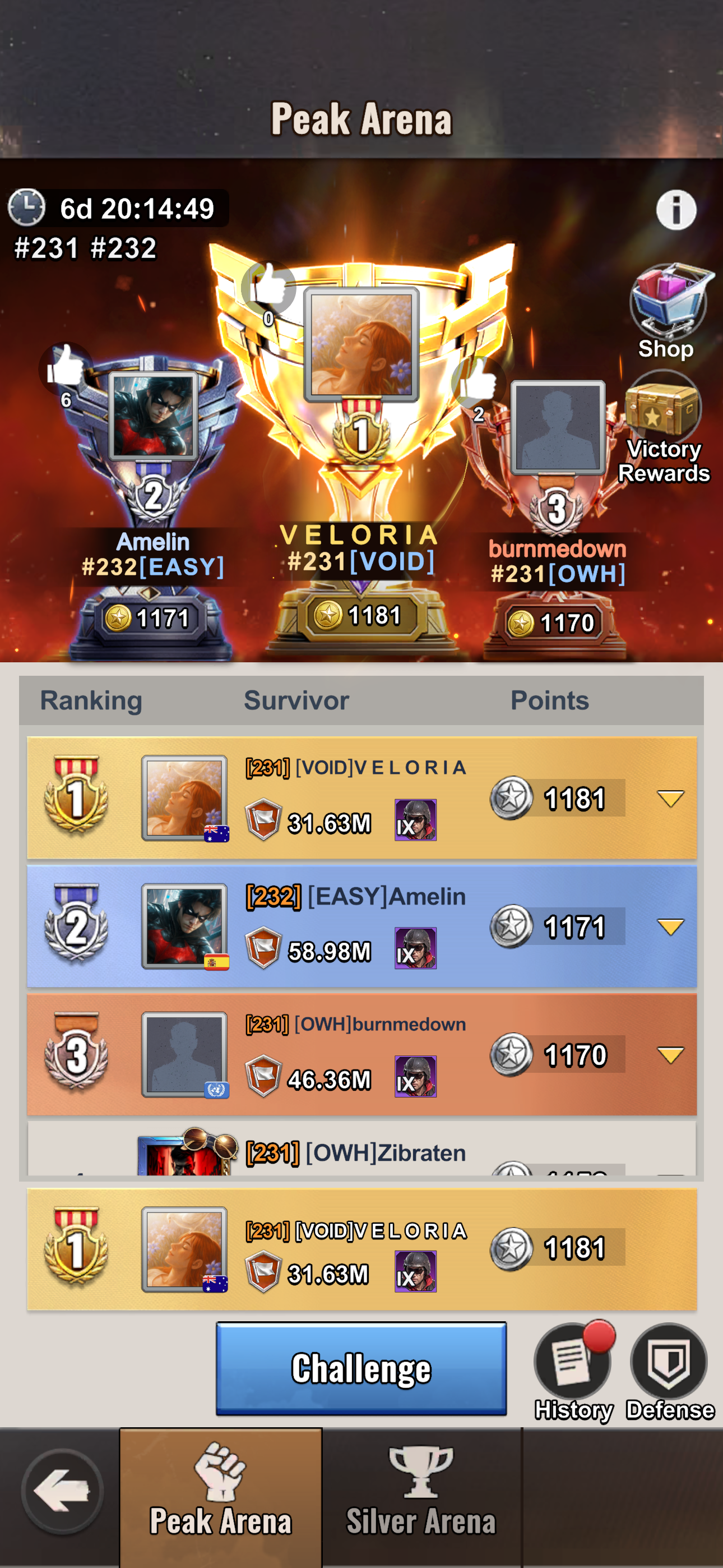Screen dimensions: 723x1568
Task: Expand the rank 3 burnmedown row
Action: pos(671,1055)
